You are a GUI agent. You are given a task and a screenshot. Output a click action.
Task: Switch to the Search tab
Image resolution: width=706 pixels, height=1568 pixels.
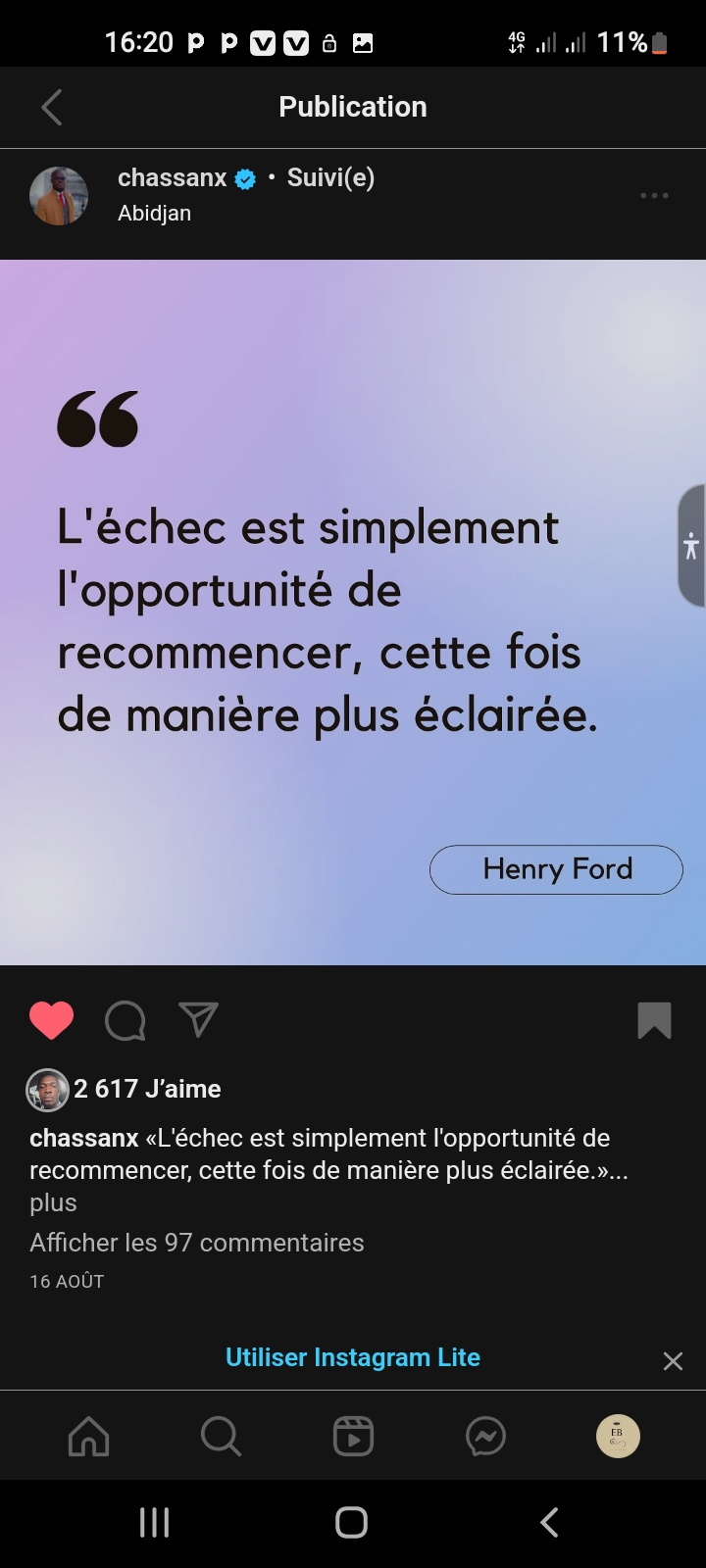[x=221, y=1437]
